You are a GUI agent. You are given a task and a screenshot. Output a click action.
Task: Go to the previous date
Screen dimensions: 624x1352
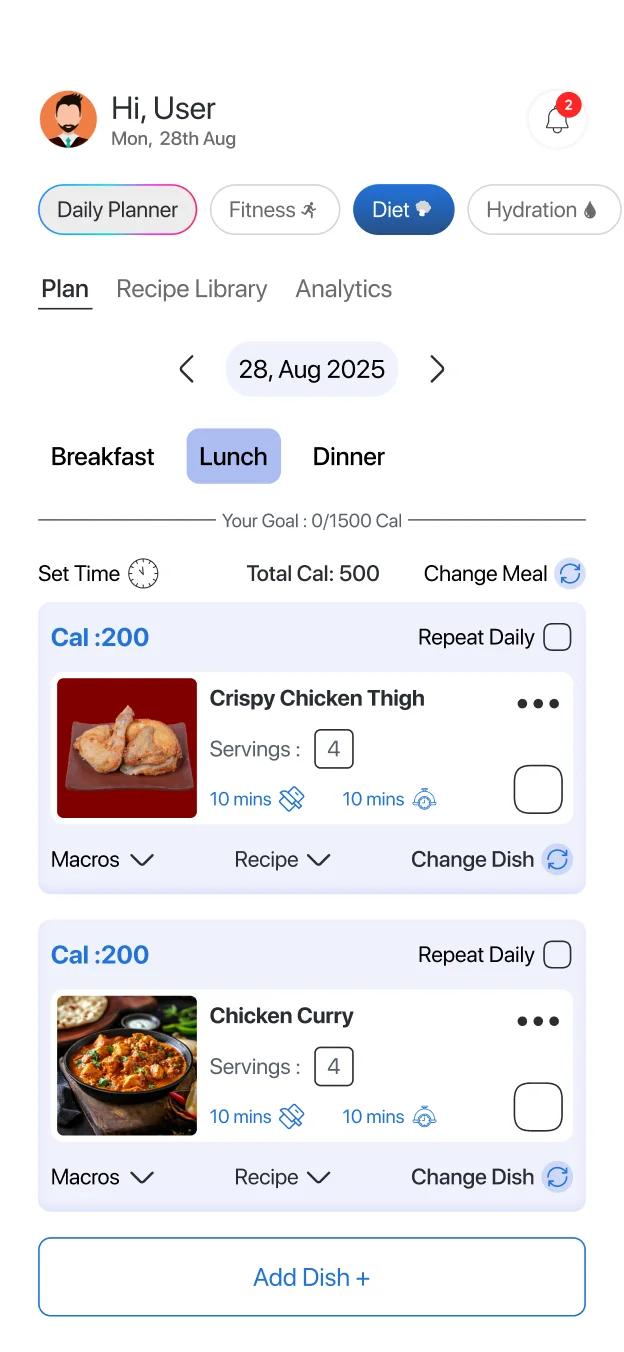click(x=186, y=369)
